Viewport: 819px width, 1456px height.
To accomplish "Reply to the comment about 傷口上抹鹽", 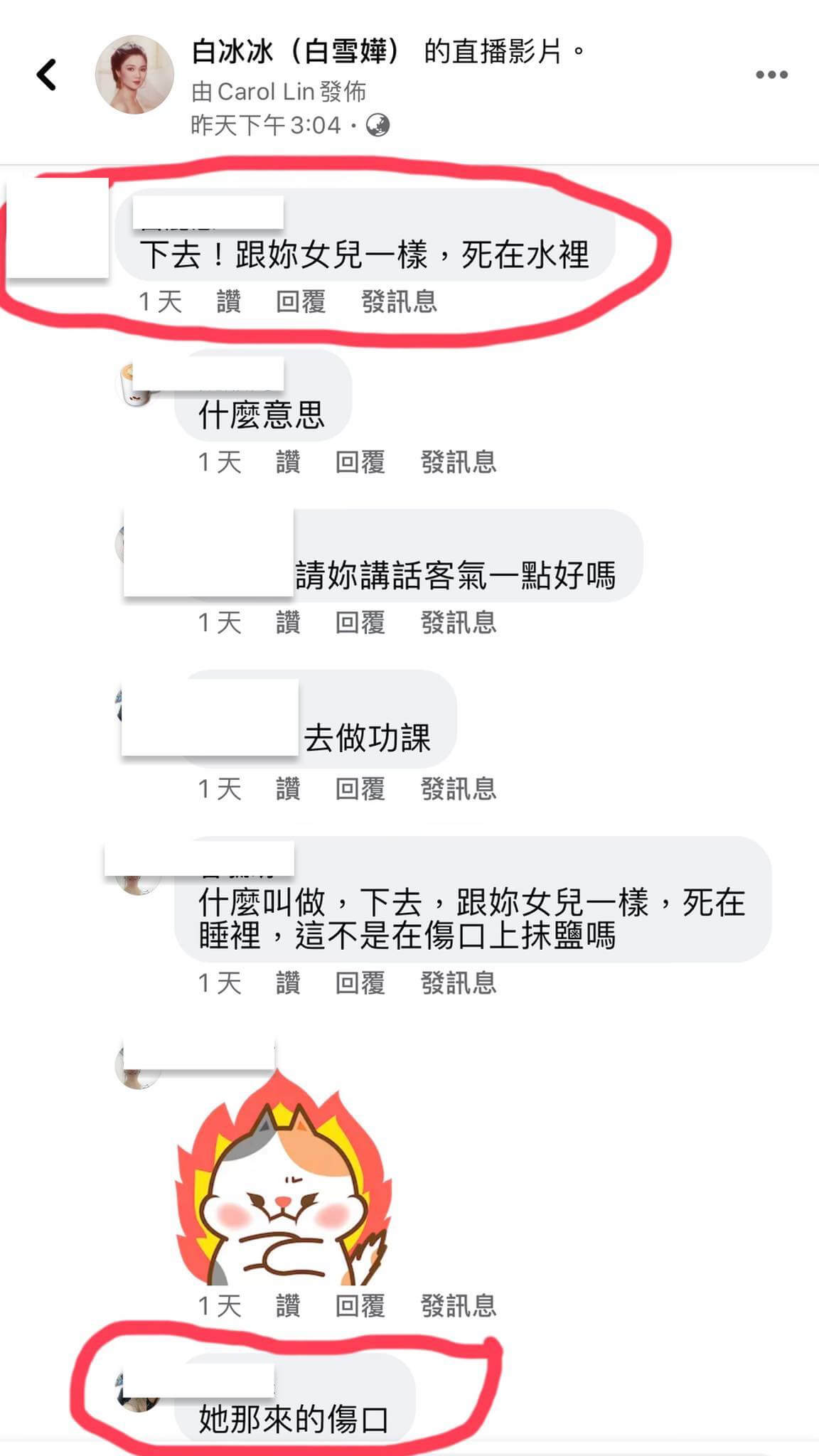I will point(360,983).
